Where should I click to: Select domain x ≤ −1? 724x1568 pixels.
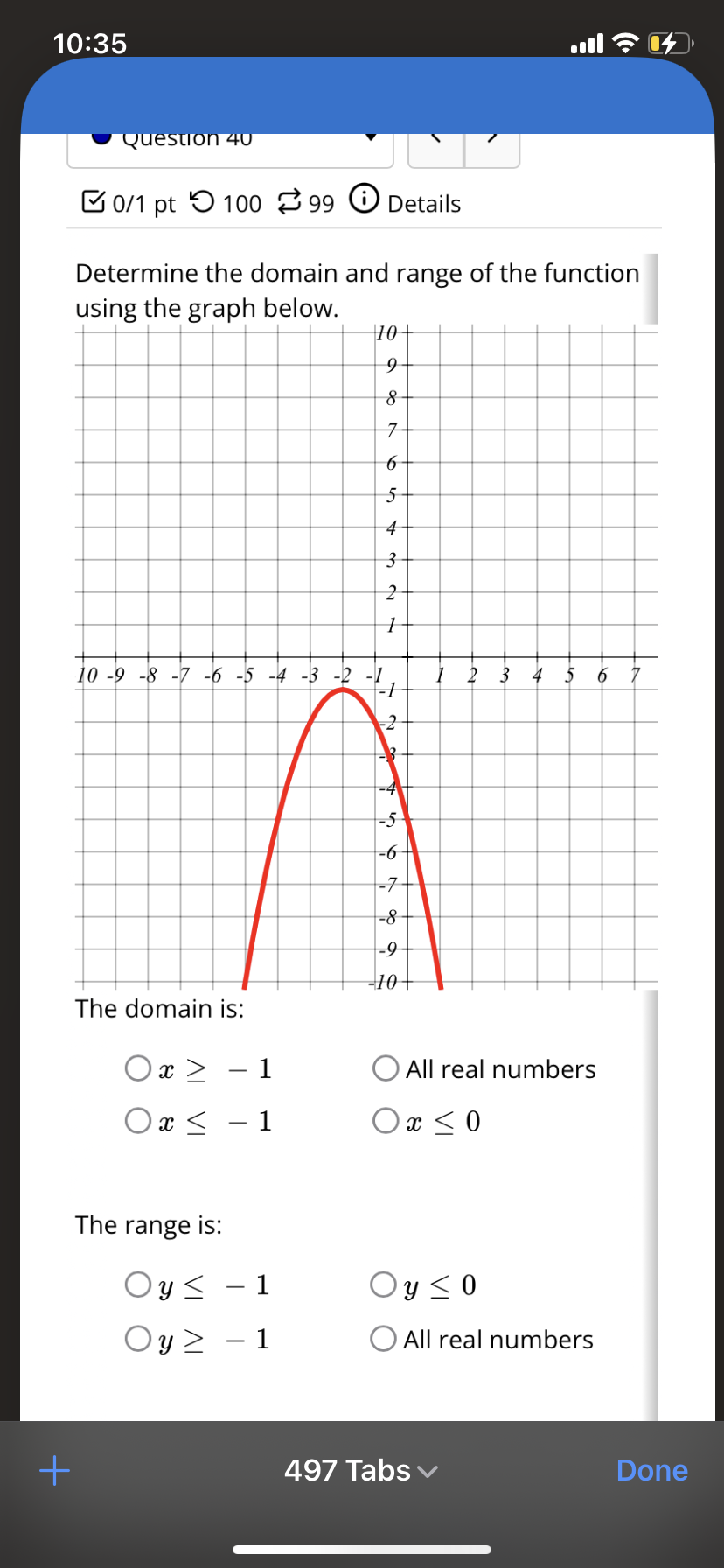138,1121
